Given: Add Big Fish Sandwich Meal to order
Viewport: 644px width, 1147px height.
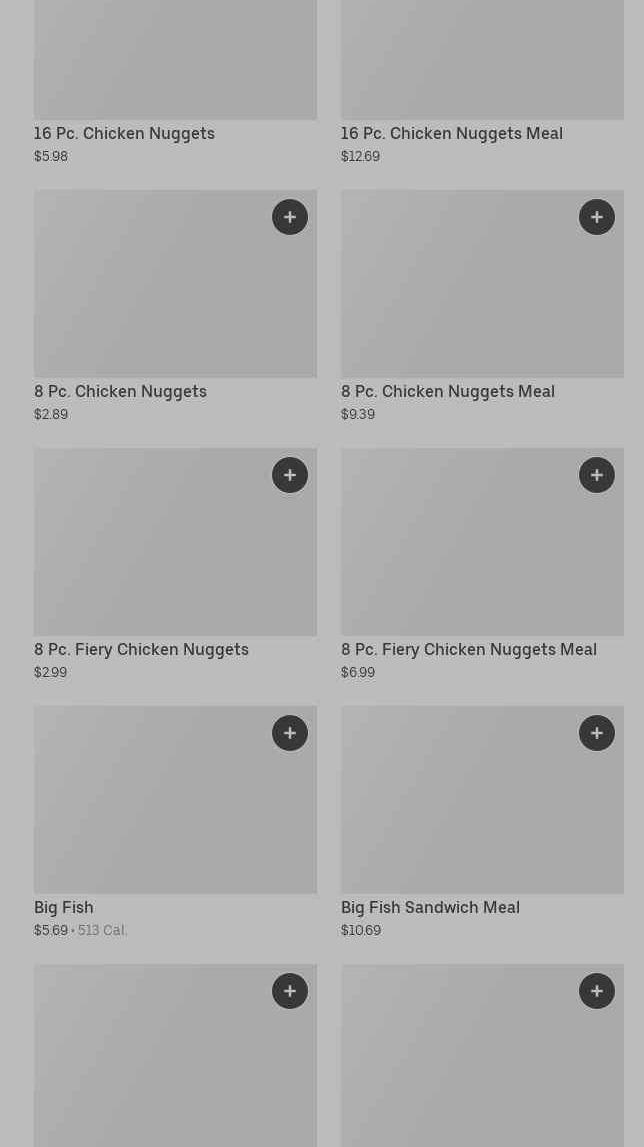Looking at the screenshot, I should [597, 733].
